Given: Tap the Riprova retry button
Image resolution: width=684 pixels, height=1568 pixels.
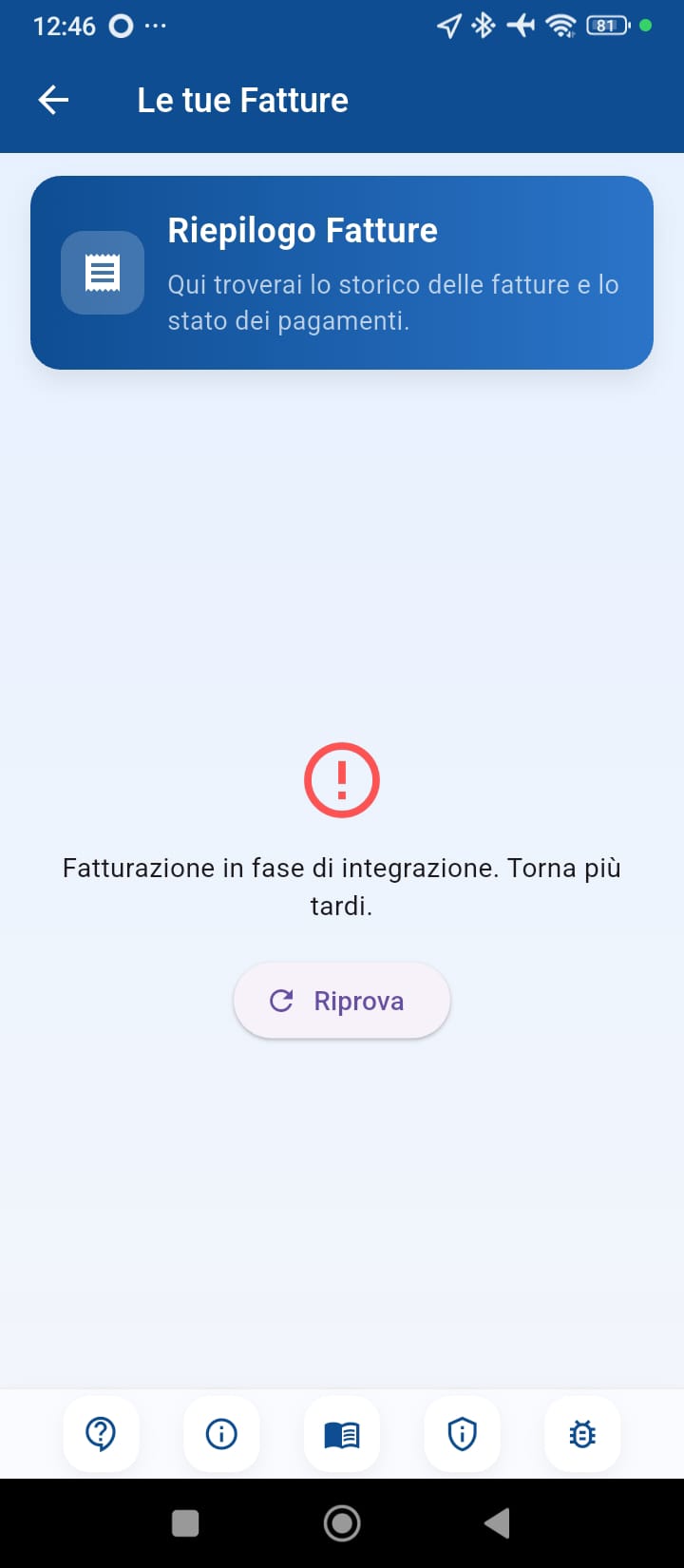Looking at the screenshot, I should (342, 1001).
